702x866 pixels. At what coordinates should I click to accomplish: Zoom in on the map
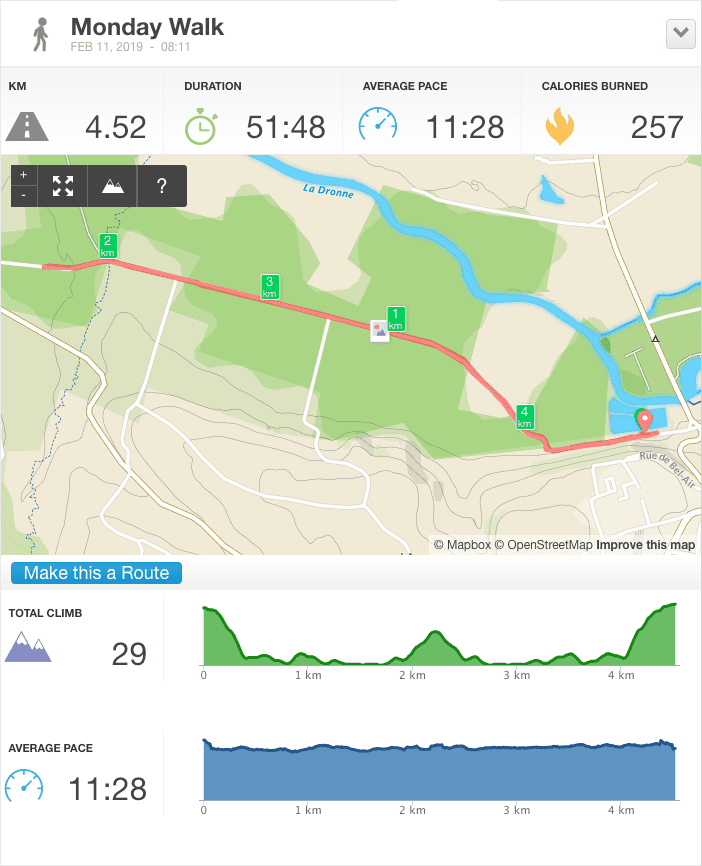tap(24, 175)
